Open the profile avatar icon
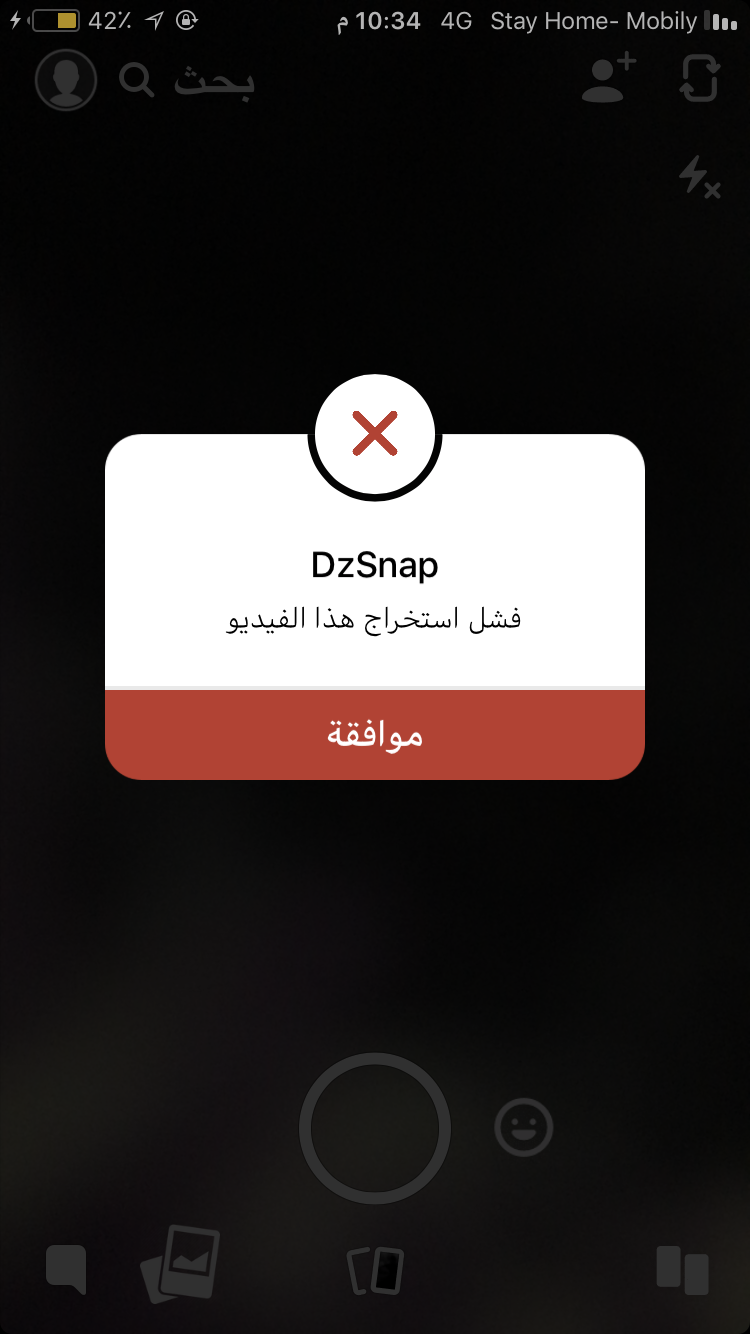 65,79
